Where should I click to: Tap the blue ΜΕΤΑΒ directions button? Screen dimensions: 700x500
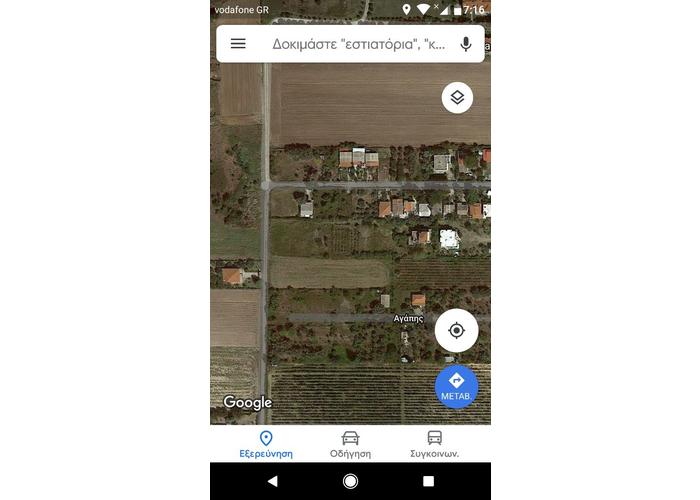(456, 385)
